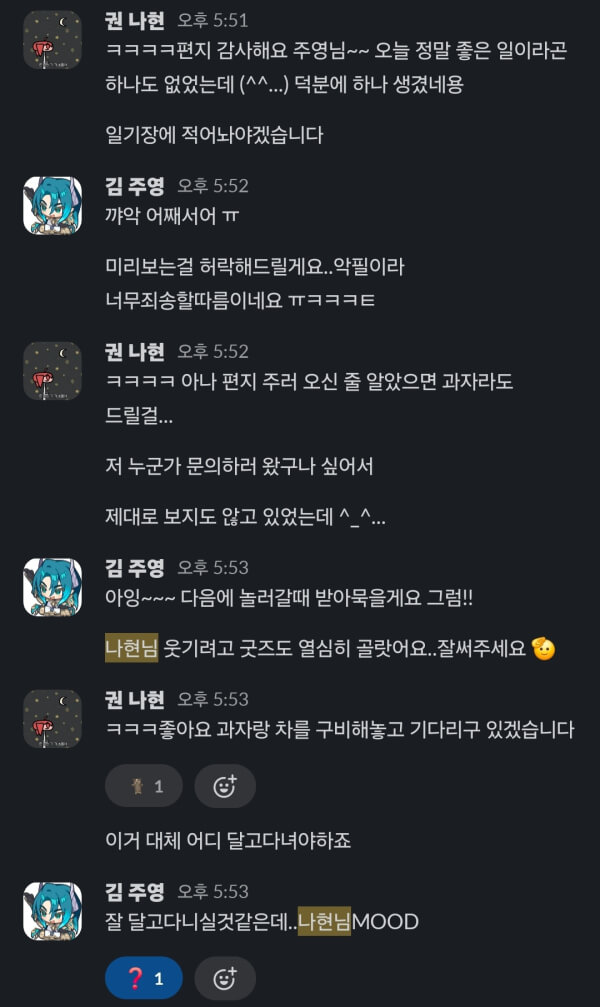Image resolution: width=600 pixels, height=1007 pixels.
Task: Tap the reaction chip under 권 나현's 과자랑 차 message
Action: pyautogui.click(x=143, y=786)
